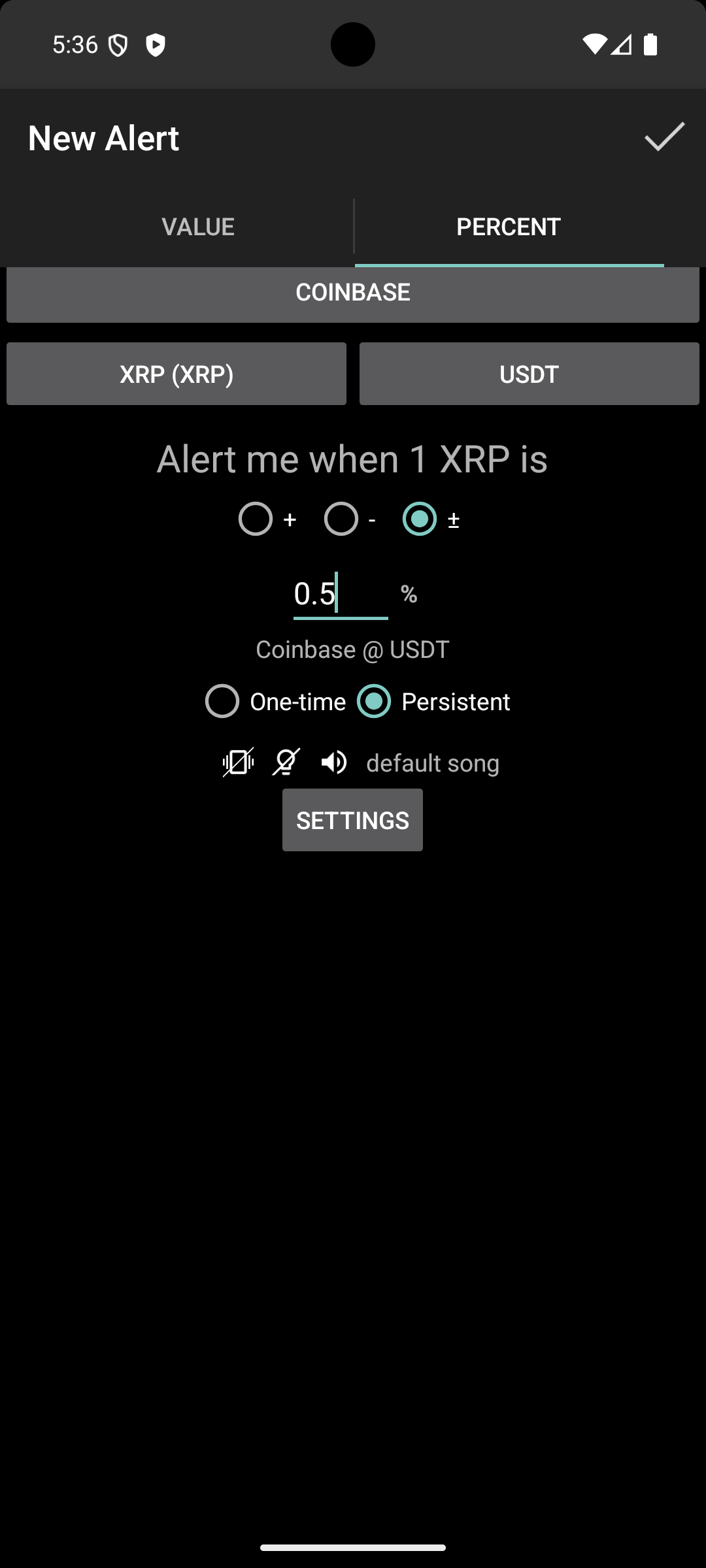Select the minus (-) change option
The width and height of the screenshot is (706, 1568).
(x=341, y=519)
